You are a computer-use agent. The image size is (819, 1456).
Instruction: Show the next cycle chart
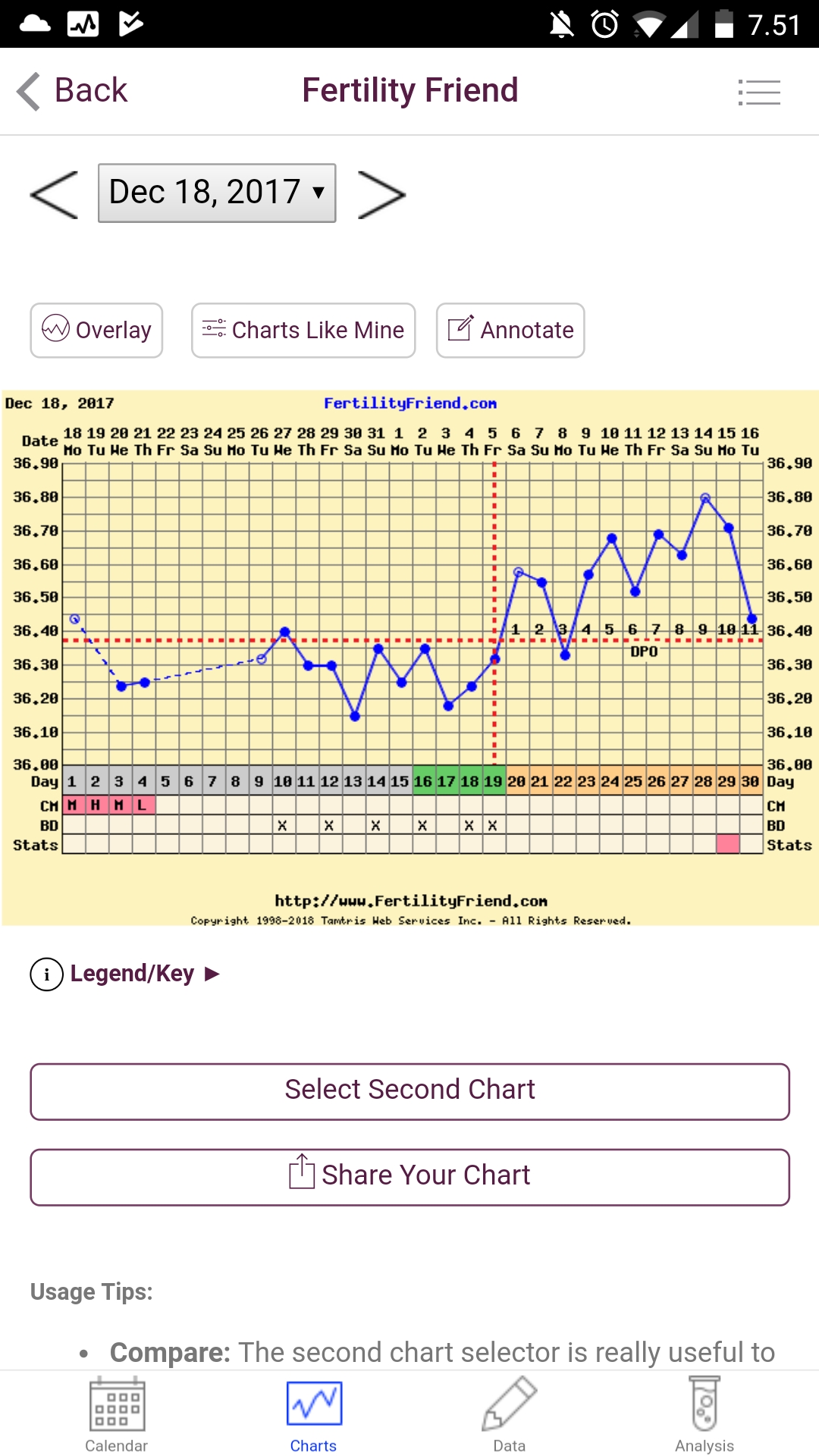[381, 194]
